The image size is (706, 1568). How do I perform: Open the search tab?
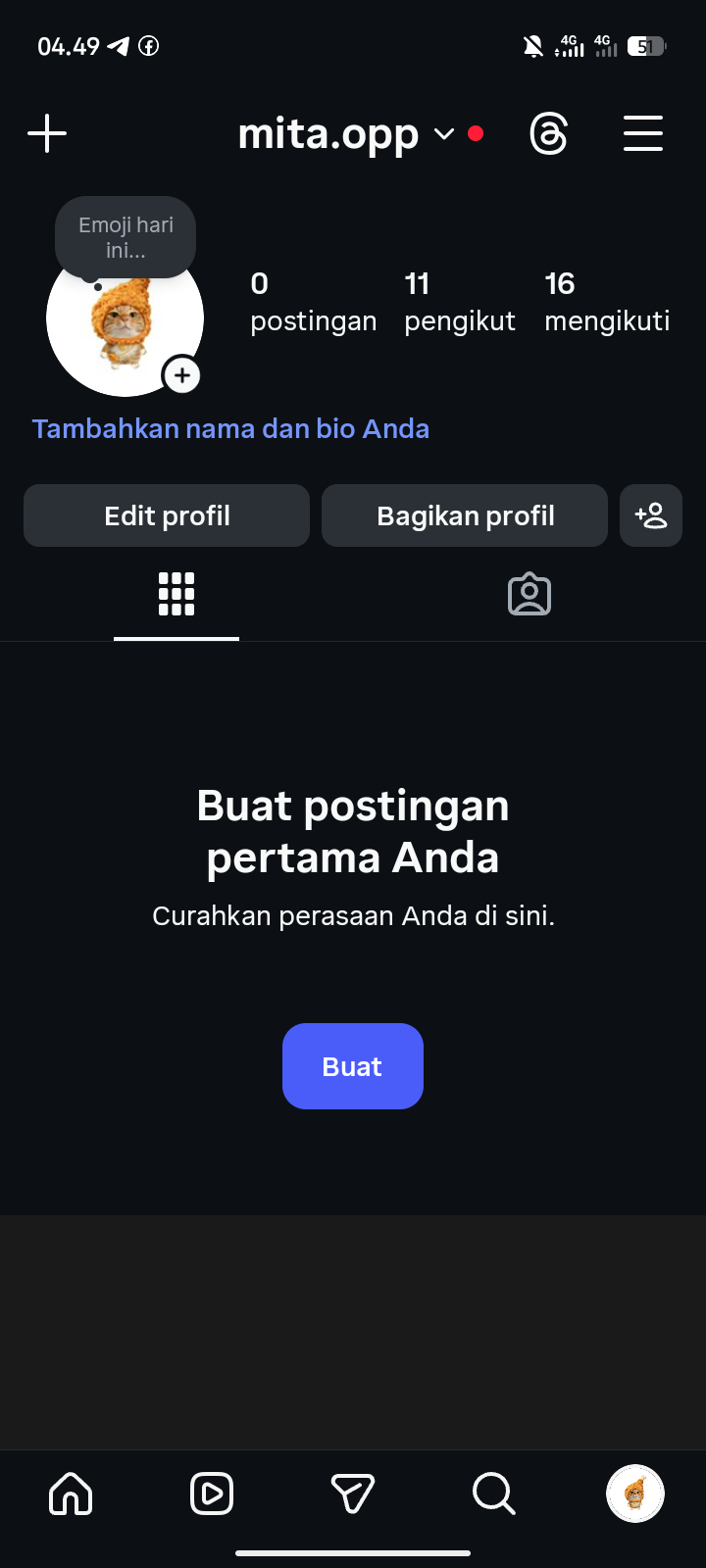(x=493, y=1494)
